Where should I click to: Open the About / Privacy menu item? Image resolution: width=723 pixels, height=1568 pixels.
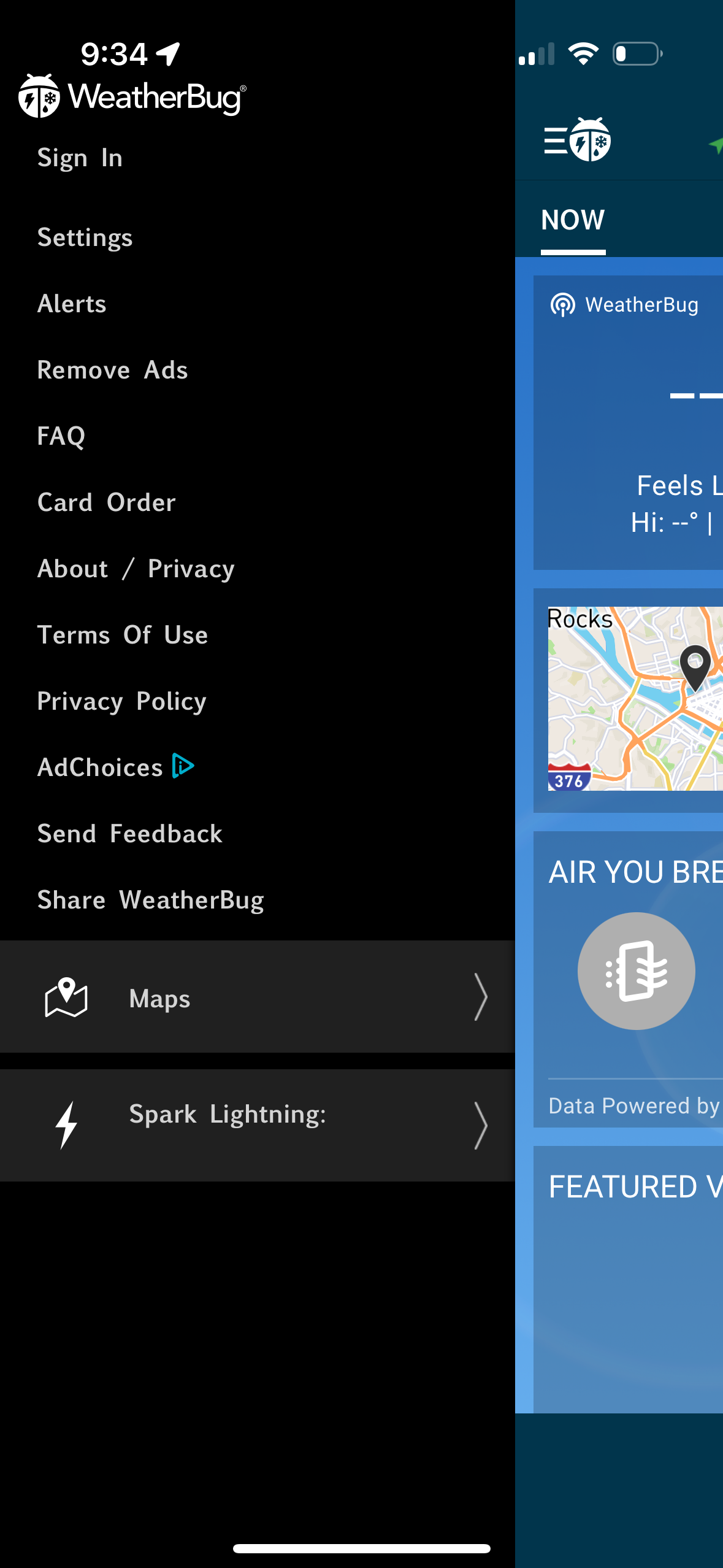click(136, 567)
